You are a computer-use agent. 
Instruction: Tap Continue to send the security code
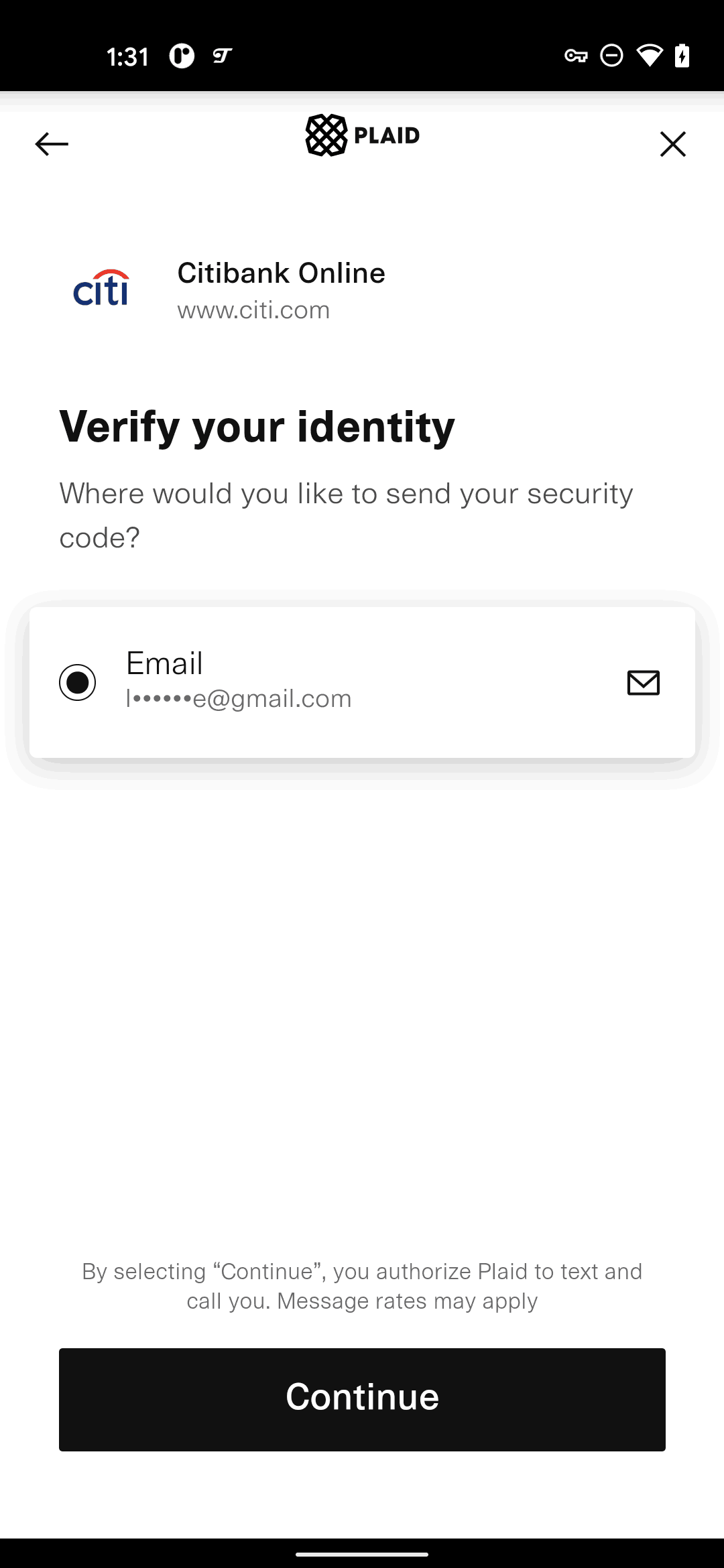pyautogui.click(x=362, y=1399)
